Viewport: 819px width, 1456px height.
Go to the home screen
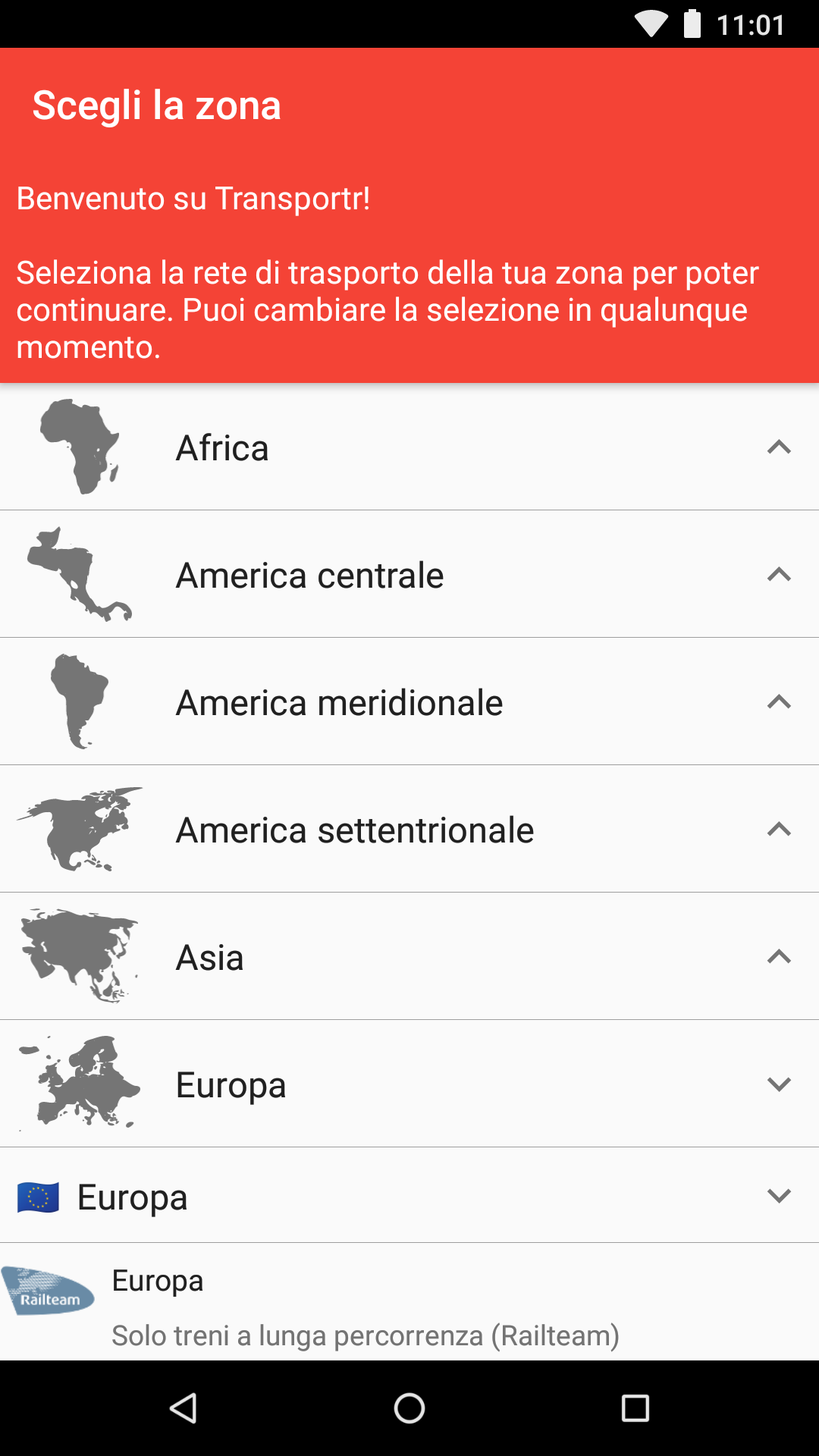click(409, 1408)
